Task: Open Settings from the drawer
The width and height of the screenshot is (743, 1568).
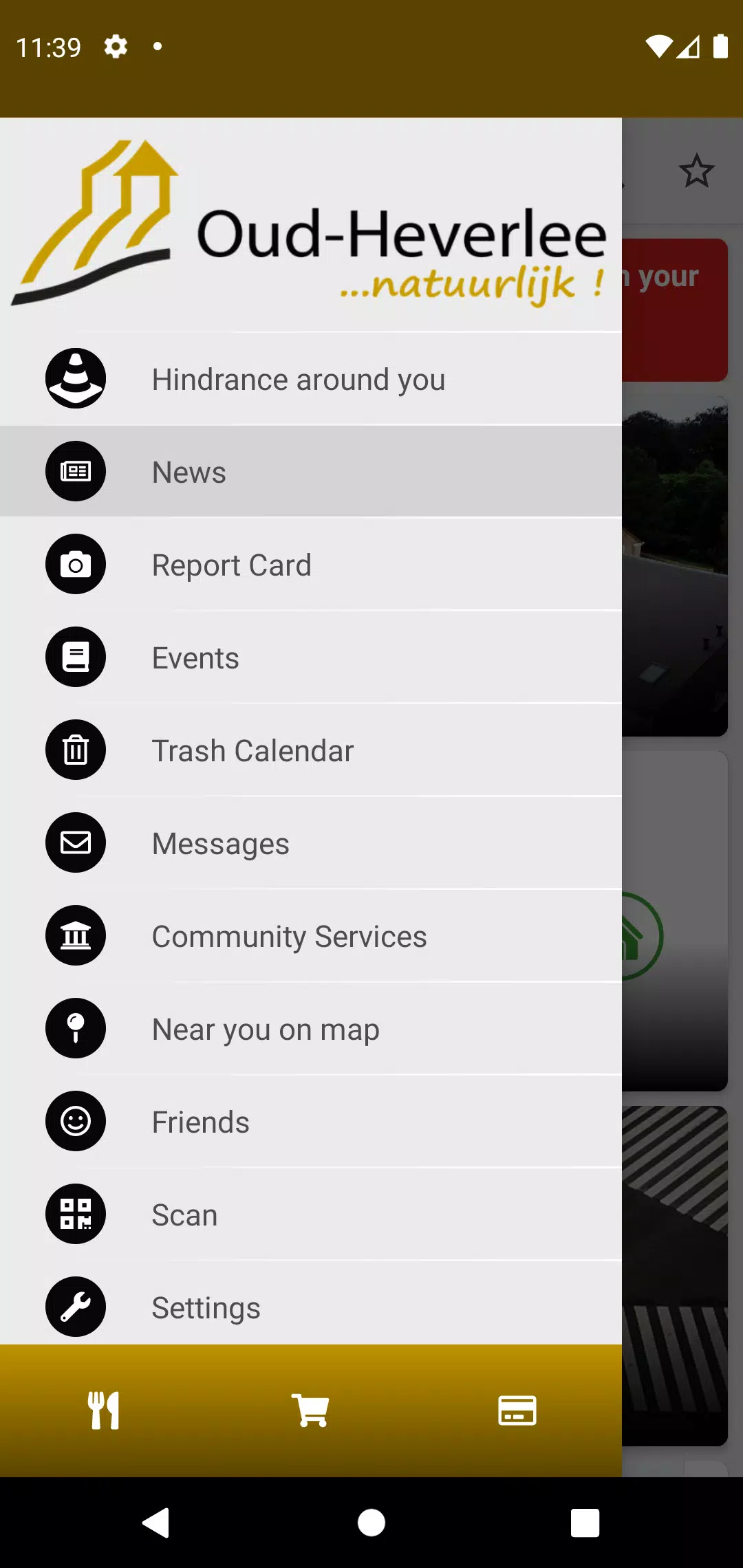Action: 311,1306
